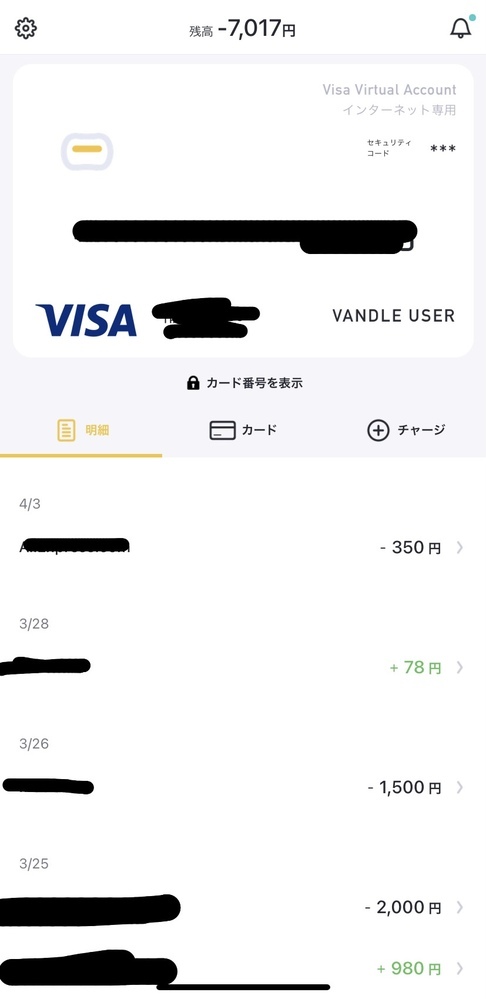Select the 明細 tab
Viewport: 486px width, 999px height.
tap(81, 430)
